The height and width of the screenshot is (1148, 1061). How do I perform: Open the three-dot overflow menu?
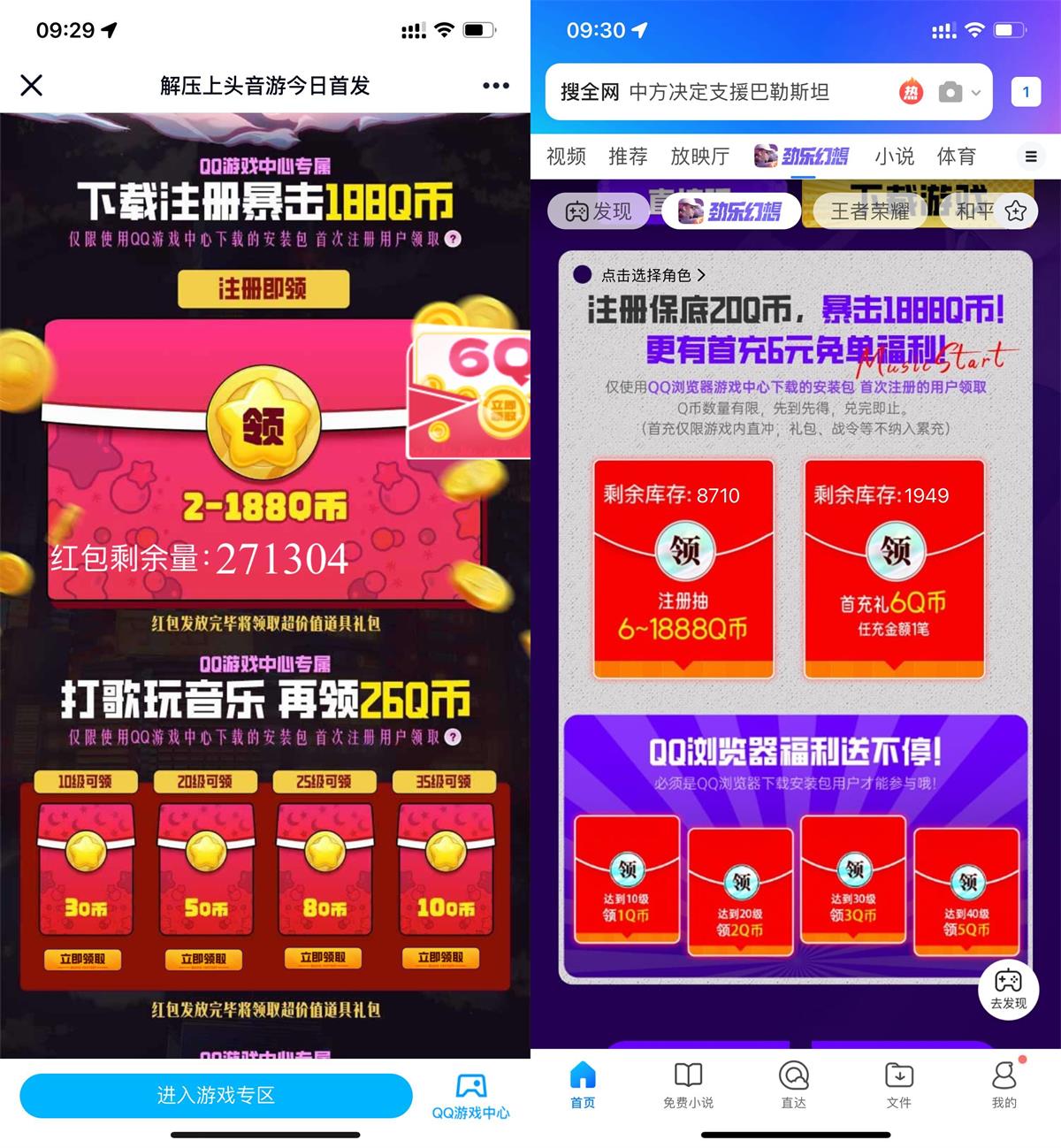(495, 86)
